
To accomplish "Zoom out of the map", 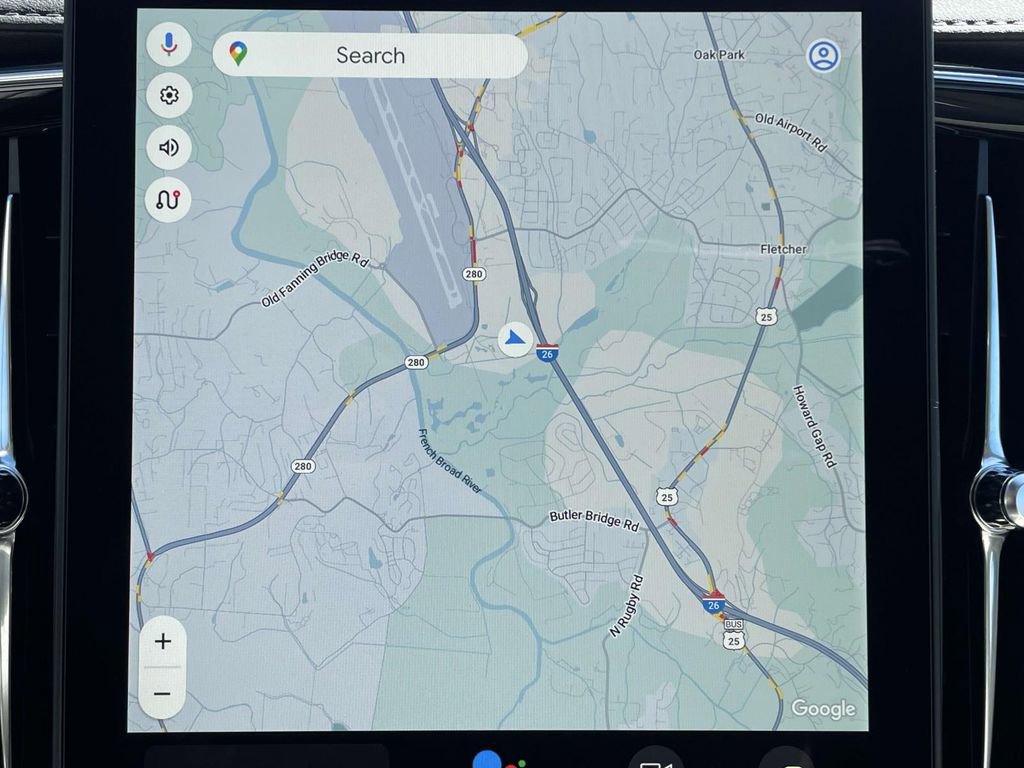I will pyautogui.click(x=163, y=693).
